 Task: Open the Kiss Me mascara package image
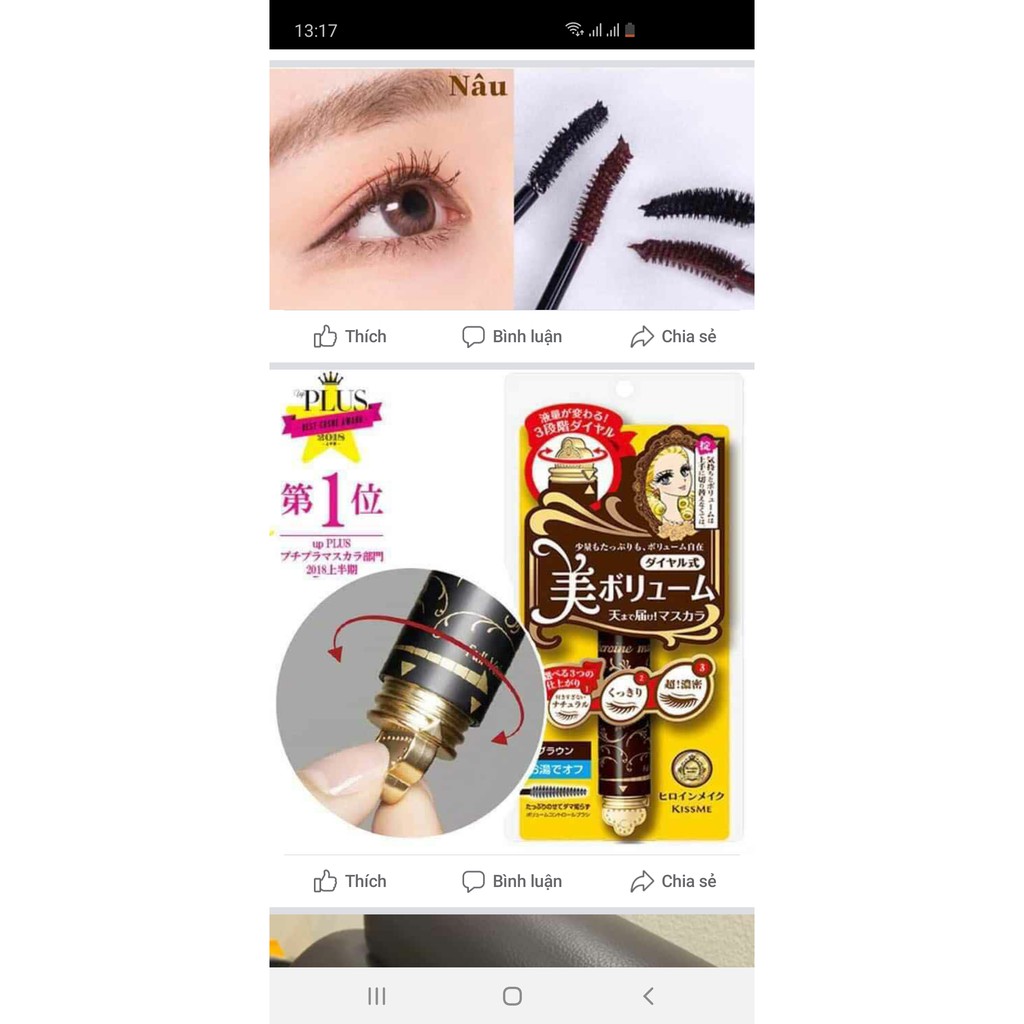coord(512,607)
